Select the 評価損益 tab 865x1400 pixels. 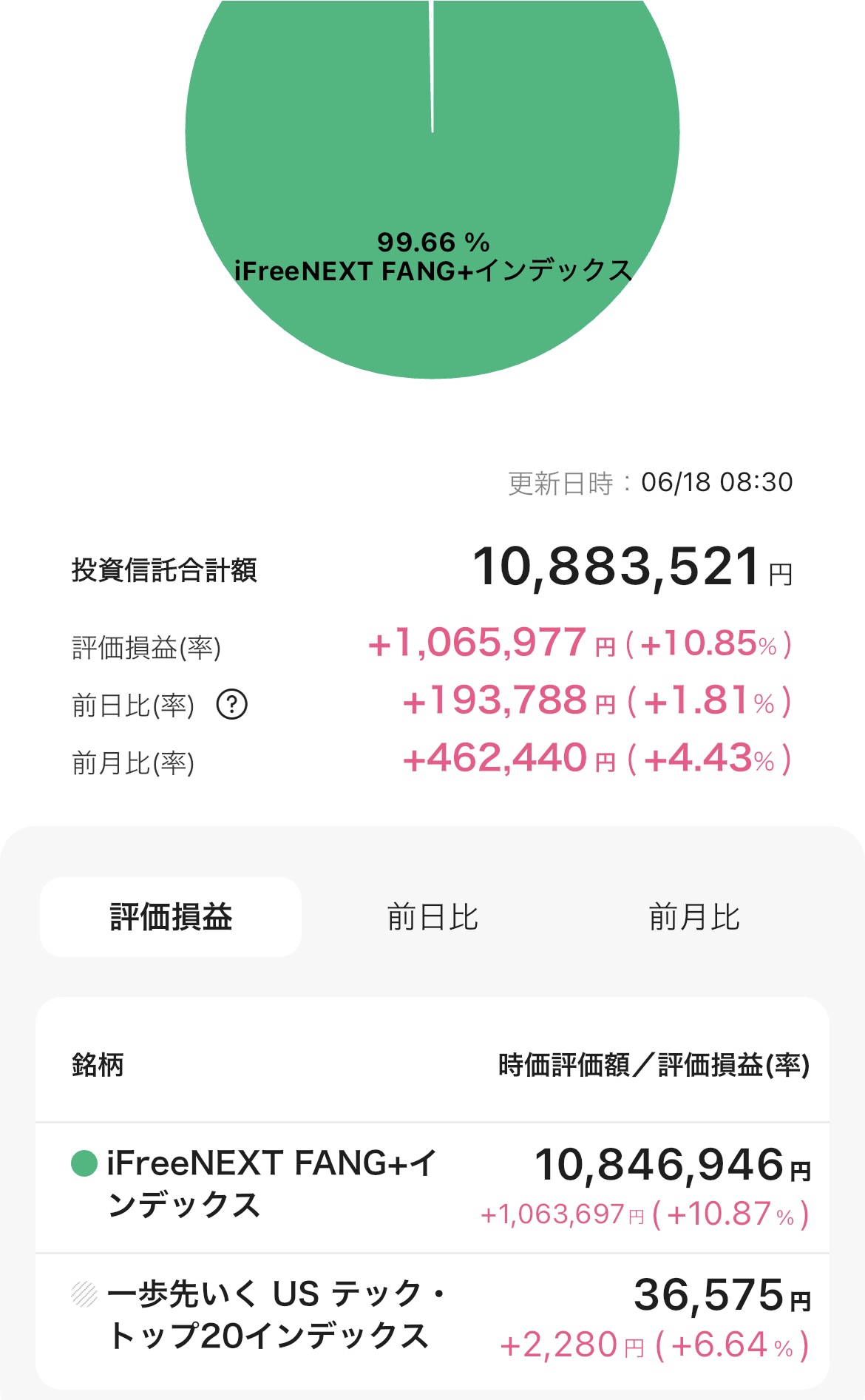171,917
